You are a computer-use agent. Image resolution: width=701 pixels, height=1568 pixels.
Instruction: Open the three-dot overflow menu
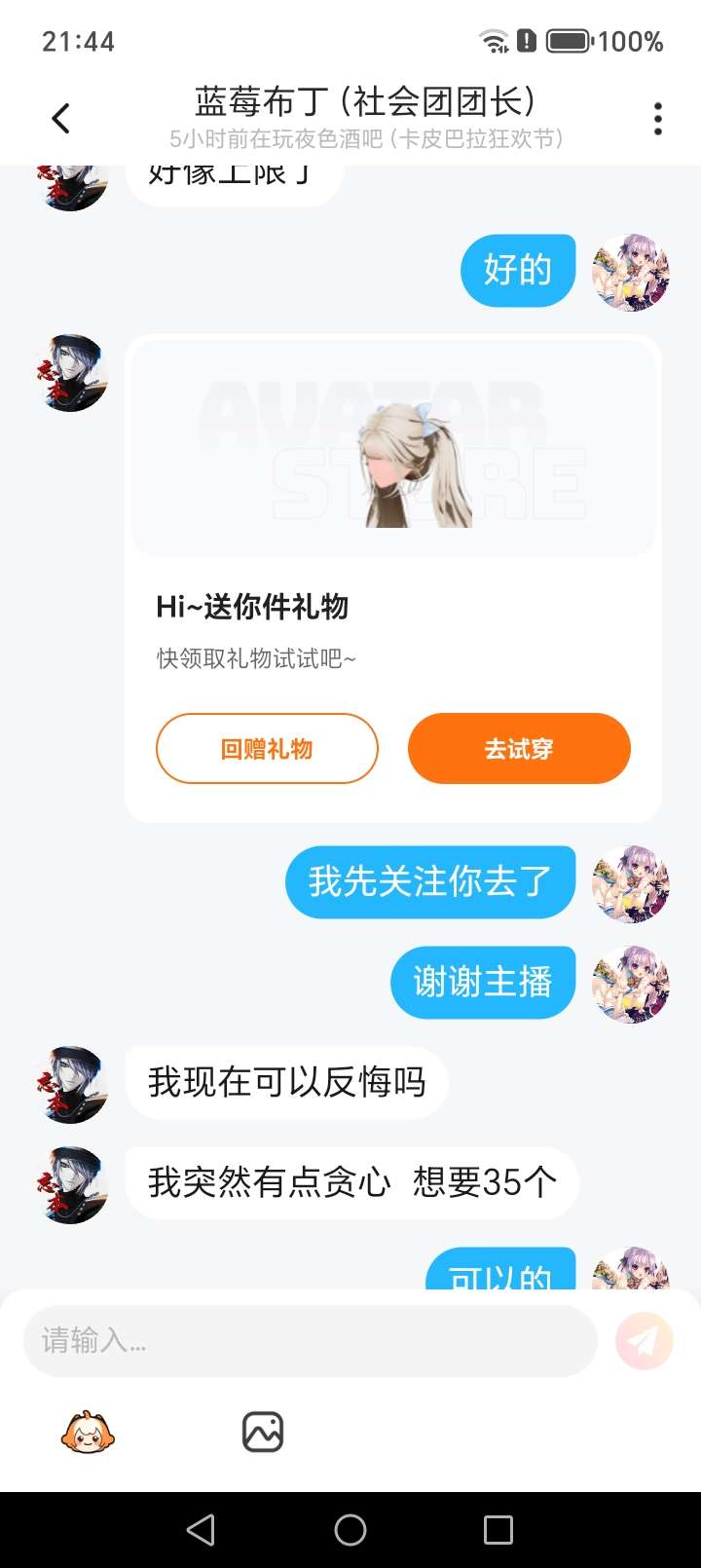(x=658, y=119)
